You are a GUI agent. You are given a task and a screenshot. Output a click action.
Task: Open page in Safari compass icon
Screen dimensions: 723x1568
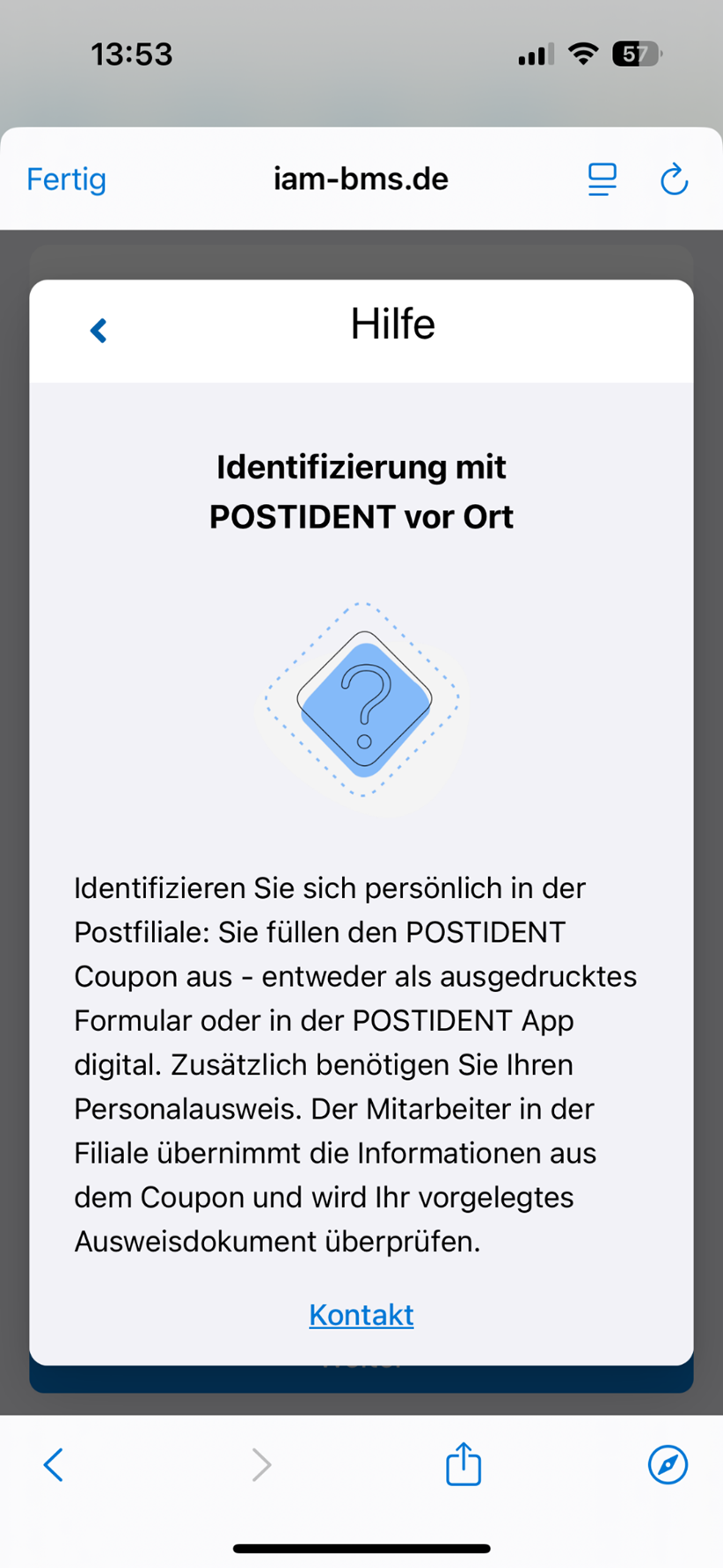pos(668,1464)
